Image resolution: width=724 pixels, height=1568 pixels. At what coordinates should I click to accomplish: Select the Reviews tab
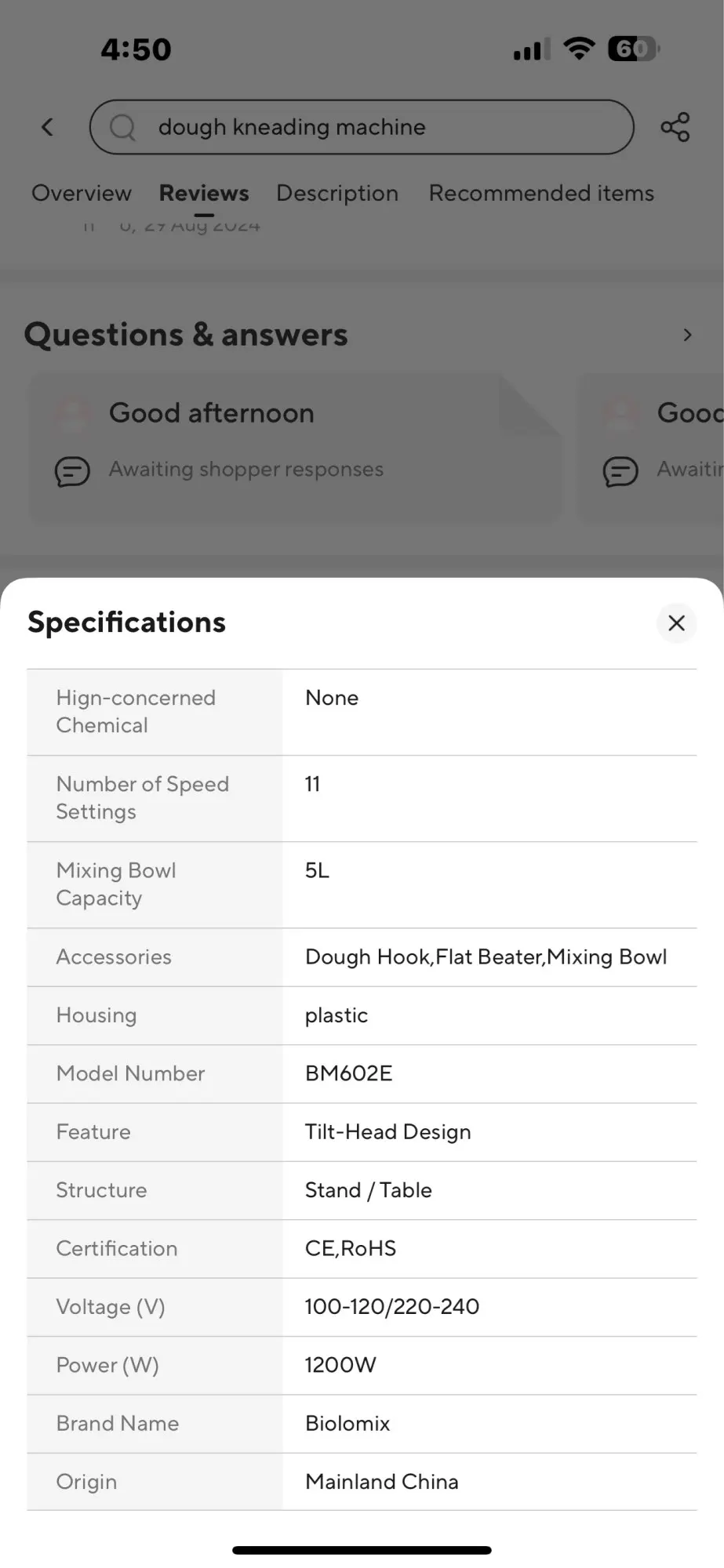pos(204,193)
